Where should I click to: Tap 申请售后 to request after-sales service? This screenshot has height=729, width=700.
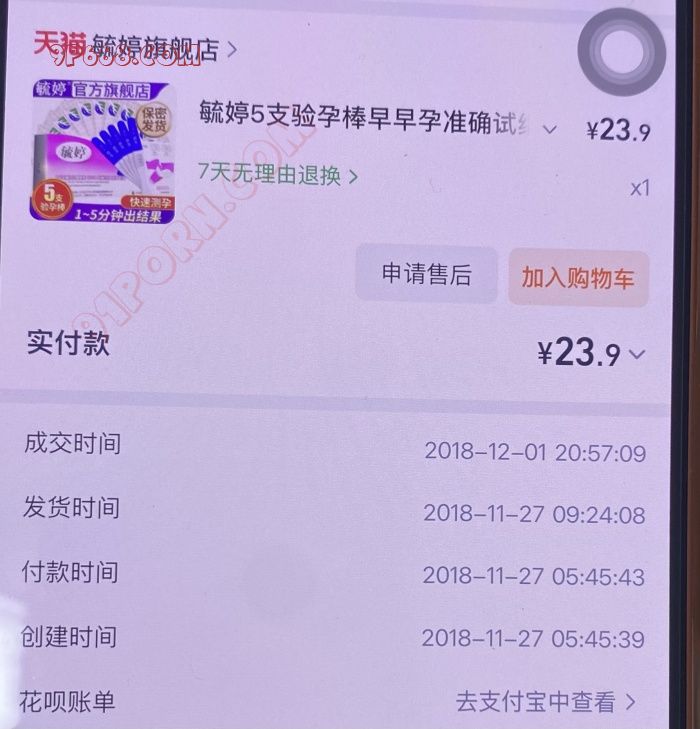426,275
